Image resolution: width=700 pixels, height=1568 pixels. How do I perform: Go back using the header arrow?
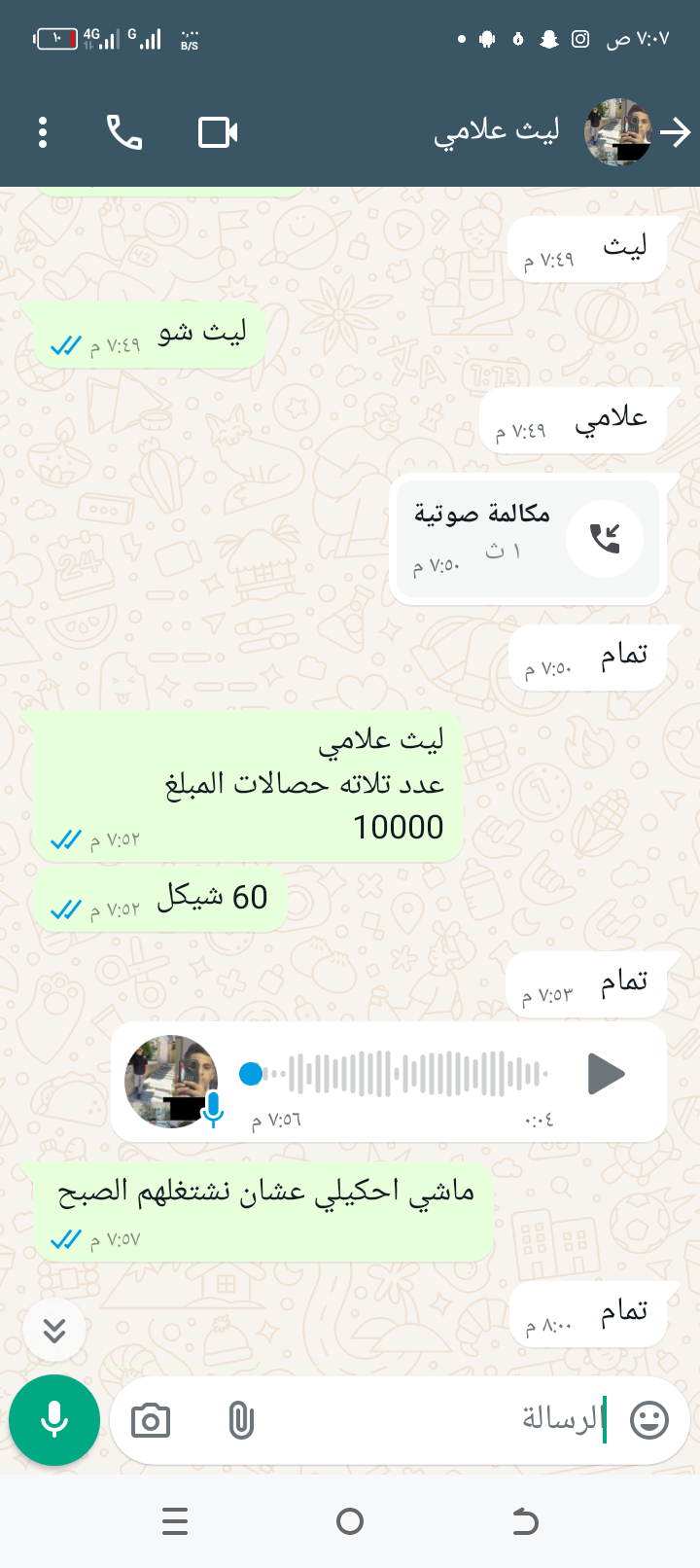pyautogui.click(x=676, y=132)
